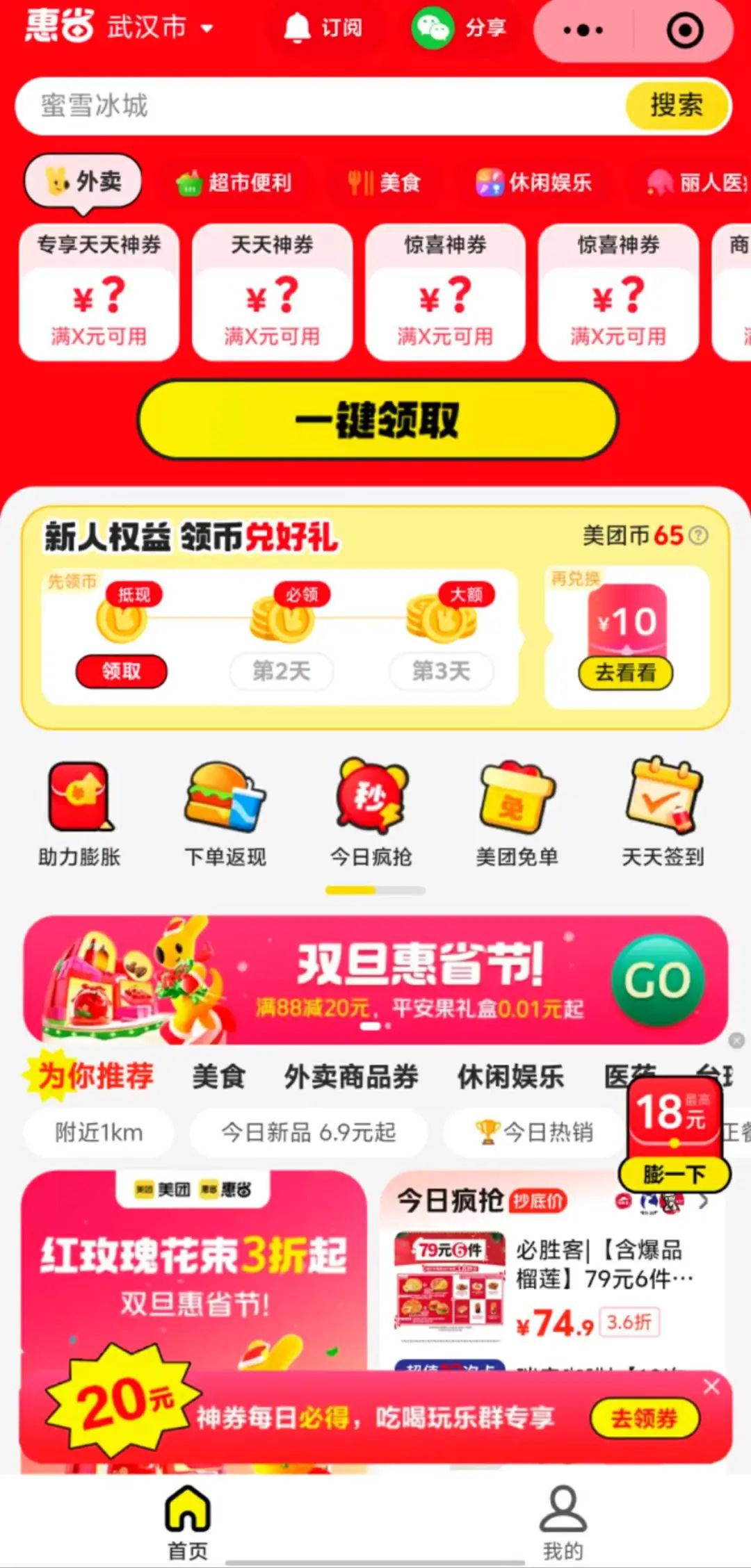This screenshot has width=751, height=1568.
Task: Claim all coupons with 一键领取
Action: [377, 420]
